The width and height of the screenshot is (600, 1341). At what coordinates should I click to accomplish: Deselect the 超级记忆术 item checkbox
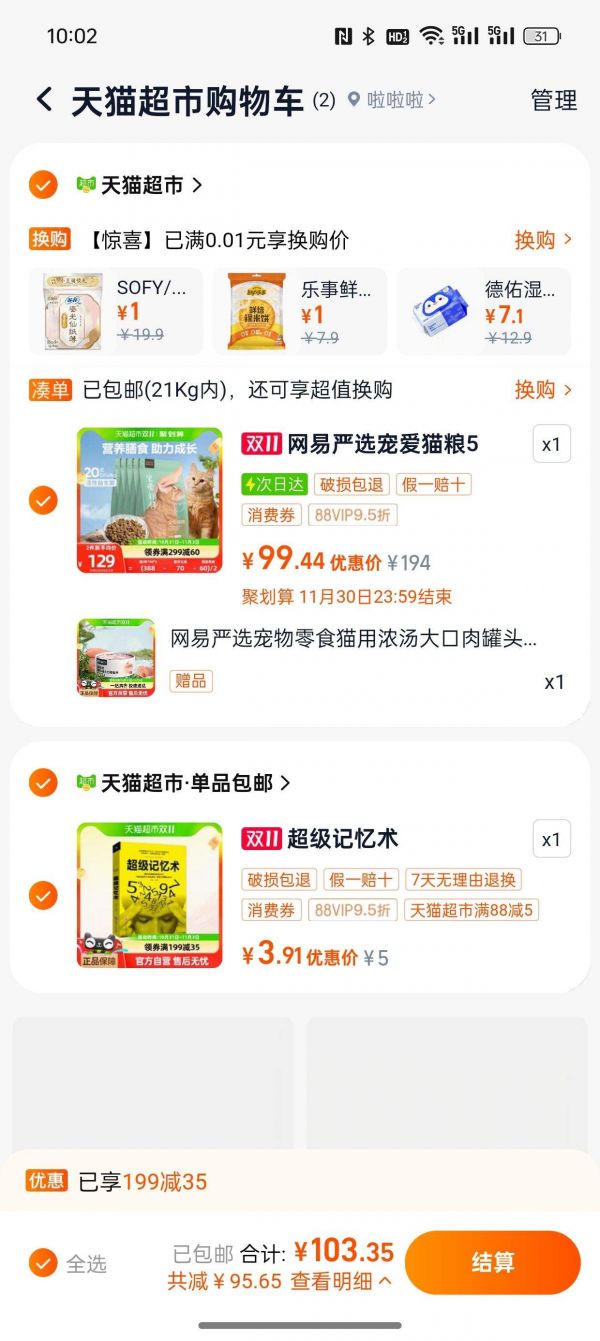[x=43, y=895]
